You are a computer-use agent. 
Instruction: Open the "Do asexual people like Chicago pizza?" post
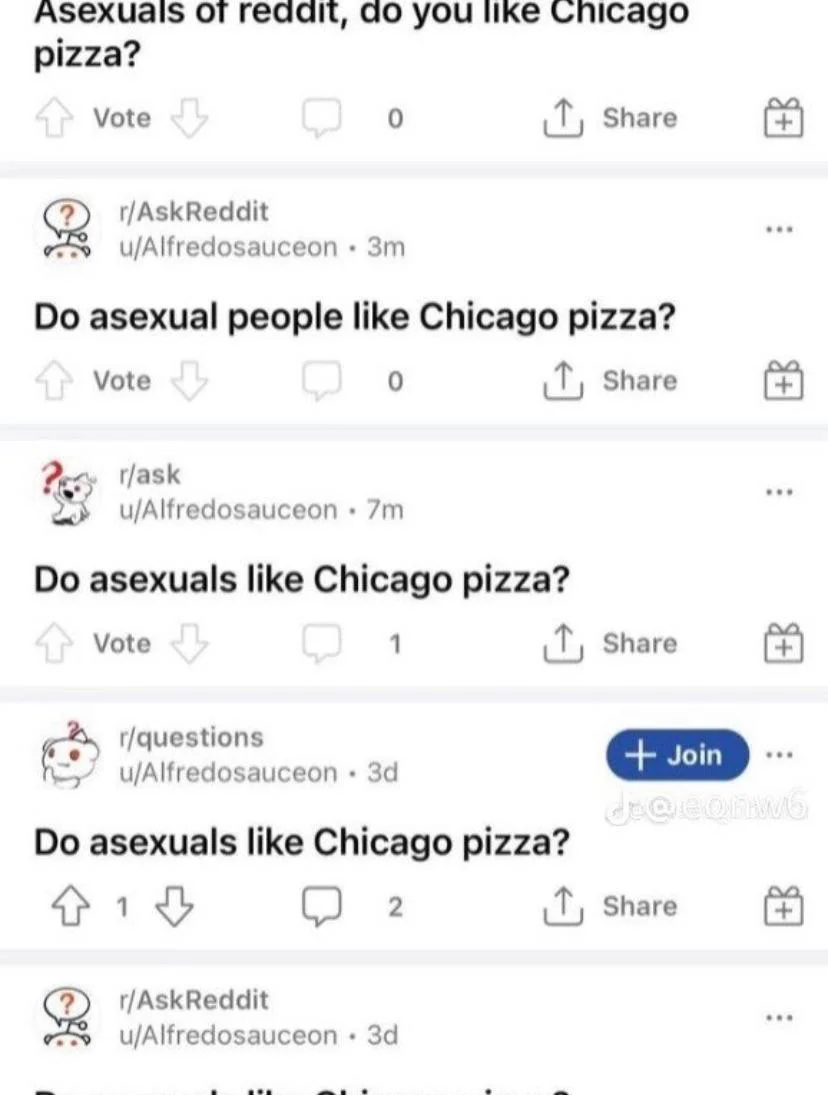[355, 317]
